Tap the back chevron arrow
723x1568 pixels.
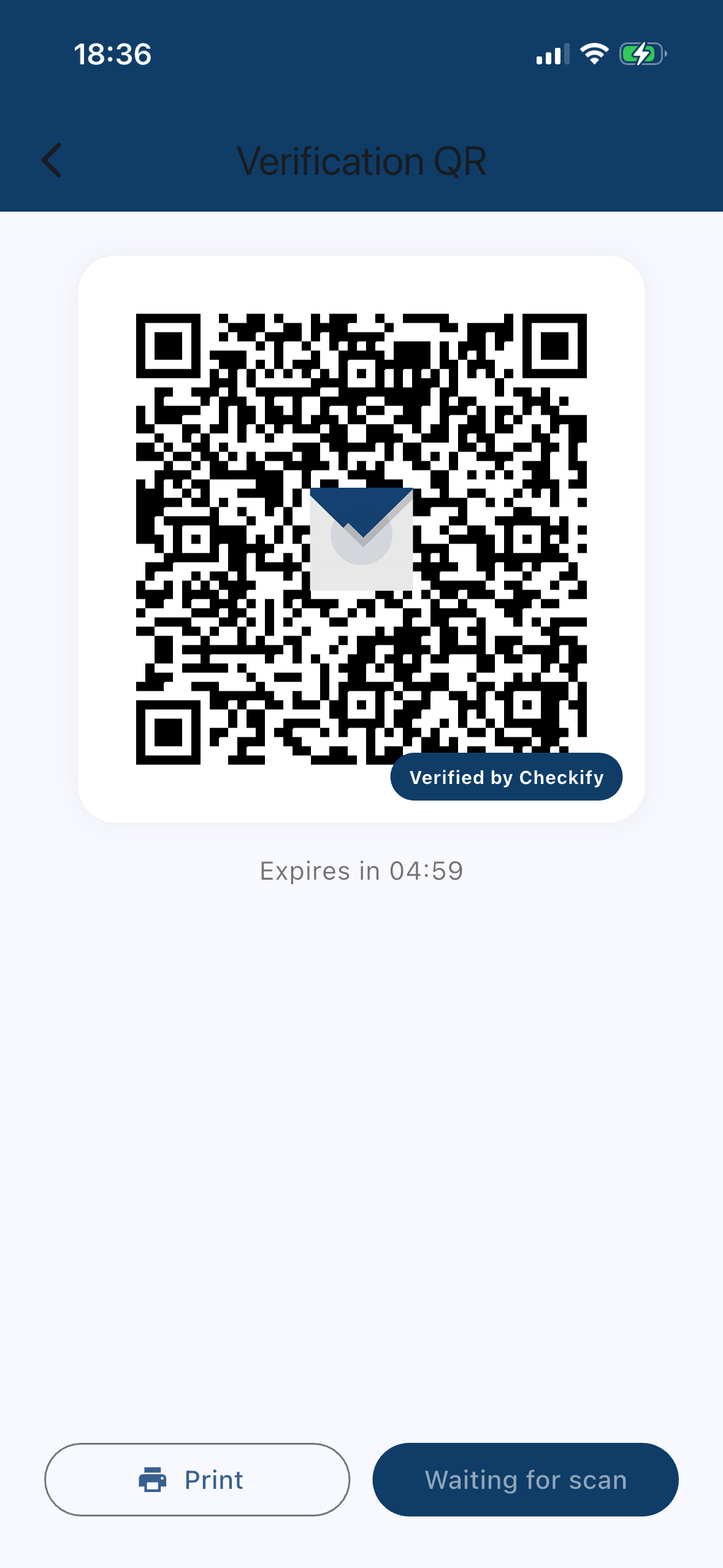pyautogui.click(x=52, y=161)
